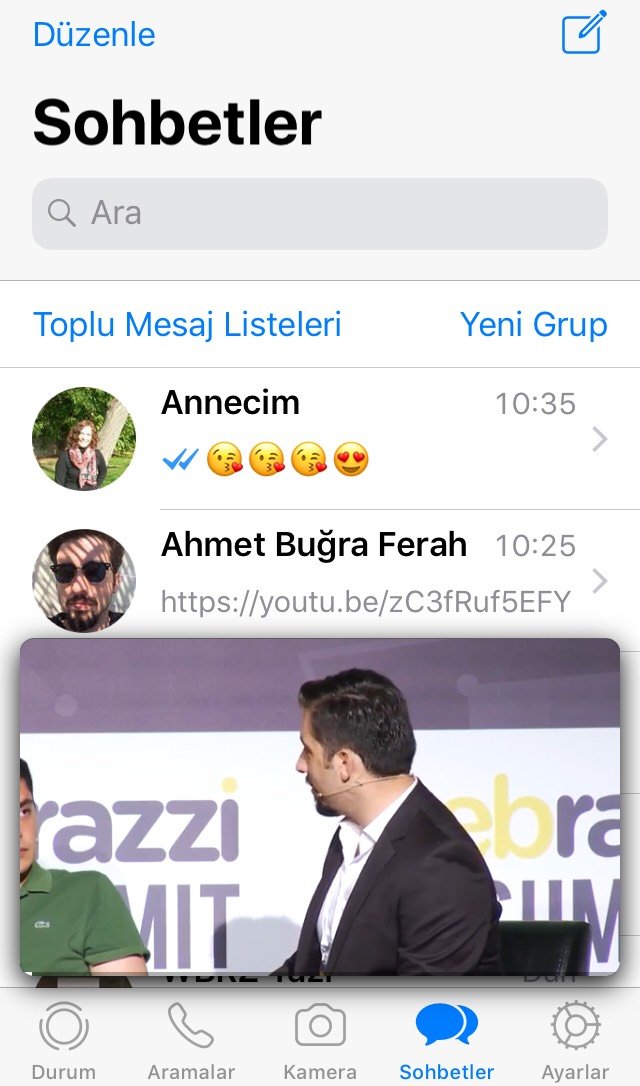The height and width of the screenshot is (1086, 640).
Task: Tap Düzenle to edit the chat list
Action: 94,34
